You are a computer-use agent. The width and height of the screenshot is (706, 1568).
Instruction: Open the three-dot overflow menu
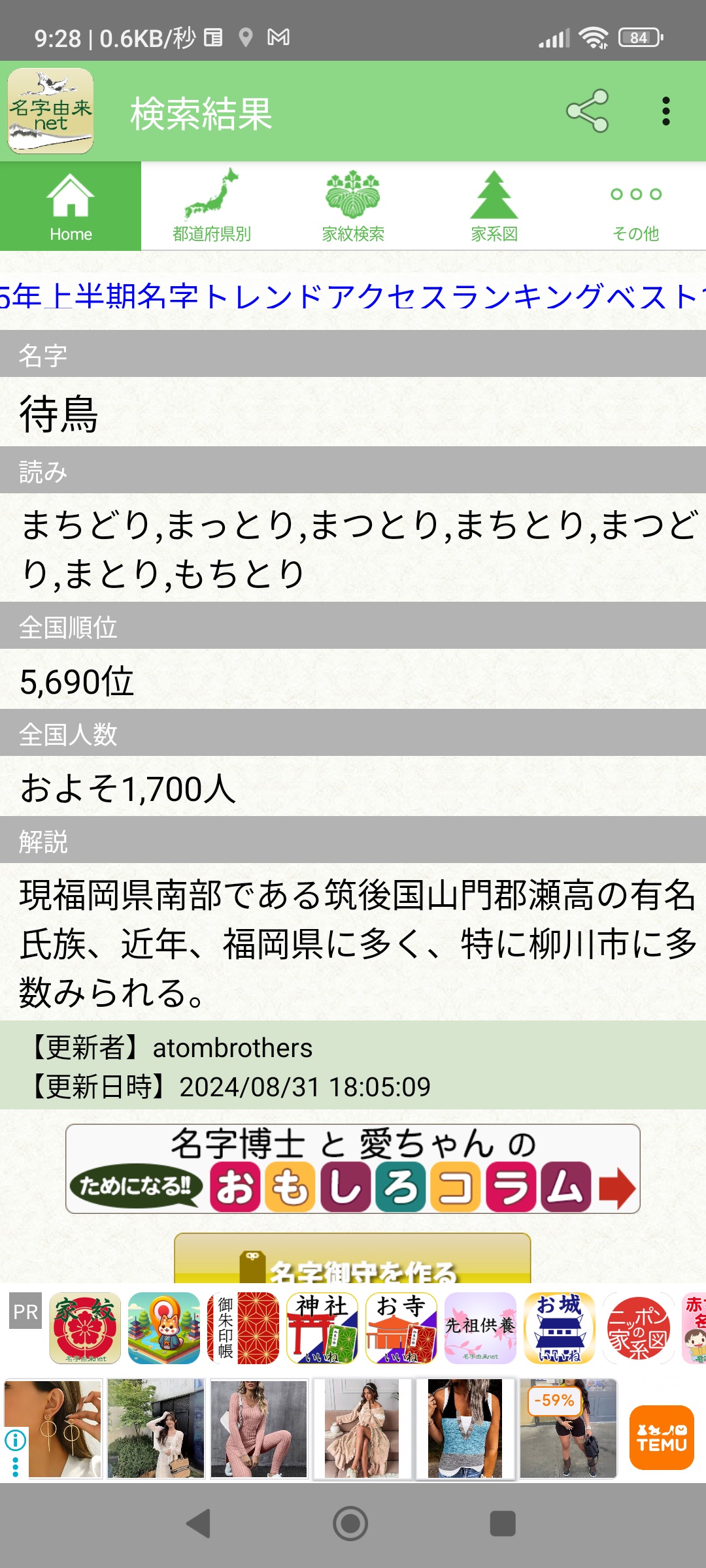[x=665, y=111]
